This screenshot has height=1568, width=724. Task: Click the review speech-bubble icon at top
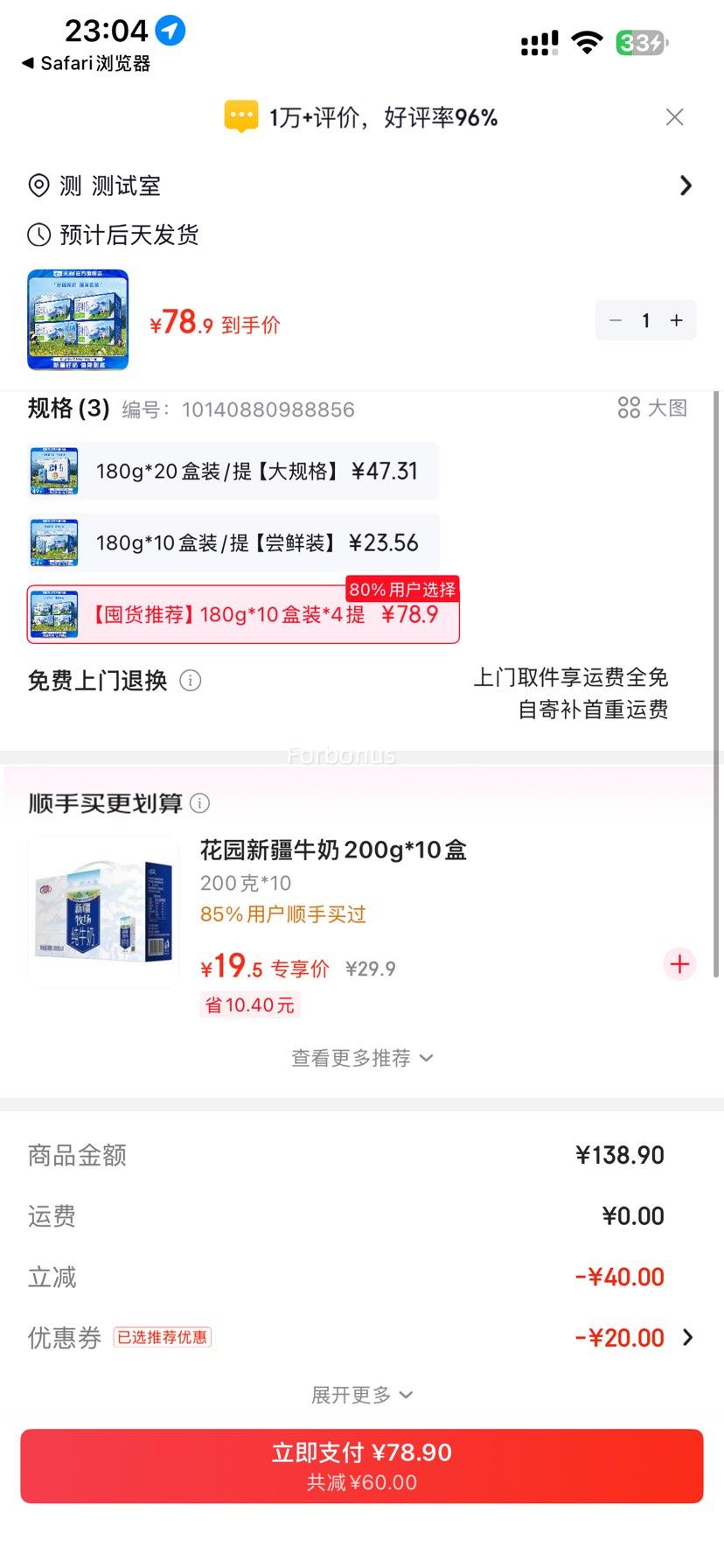pyautogui.click(x=240, y=116)
